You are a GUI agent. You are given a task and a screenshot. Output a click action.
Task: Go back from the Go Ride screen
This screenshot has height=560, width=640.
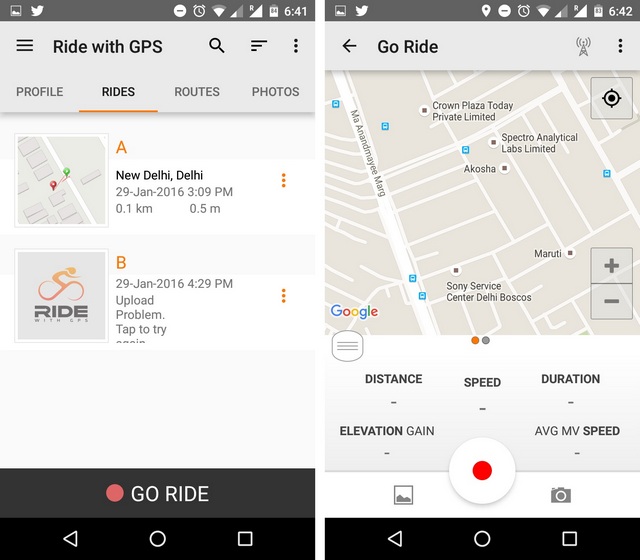click(349, 46)
